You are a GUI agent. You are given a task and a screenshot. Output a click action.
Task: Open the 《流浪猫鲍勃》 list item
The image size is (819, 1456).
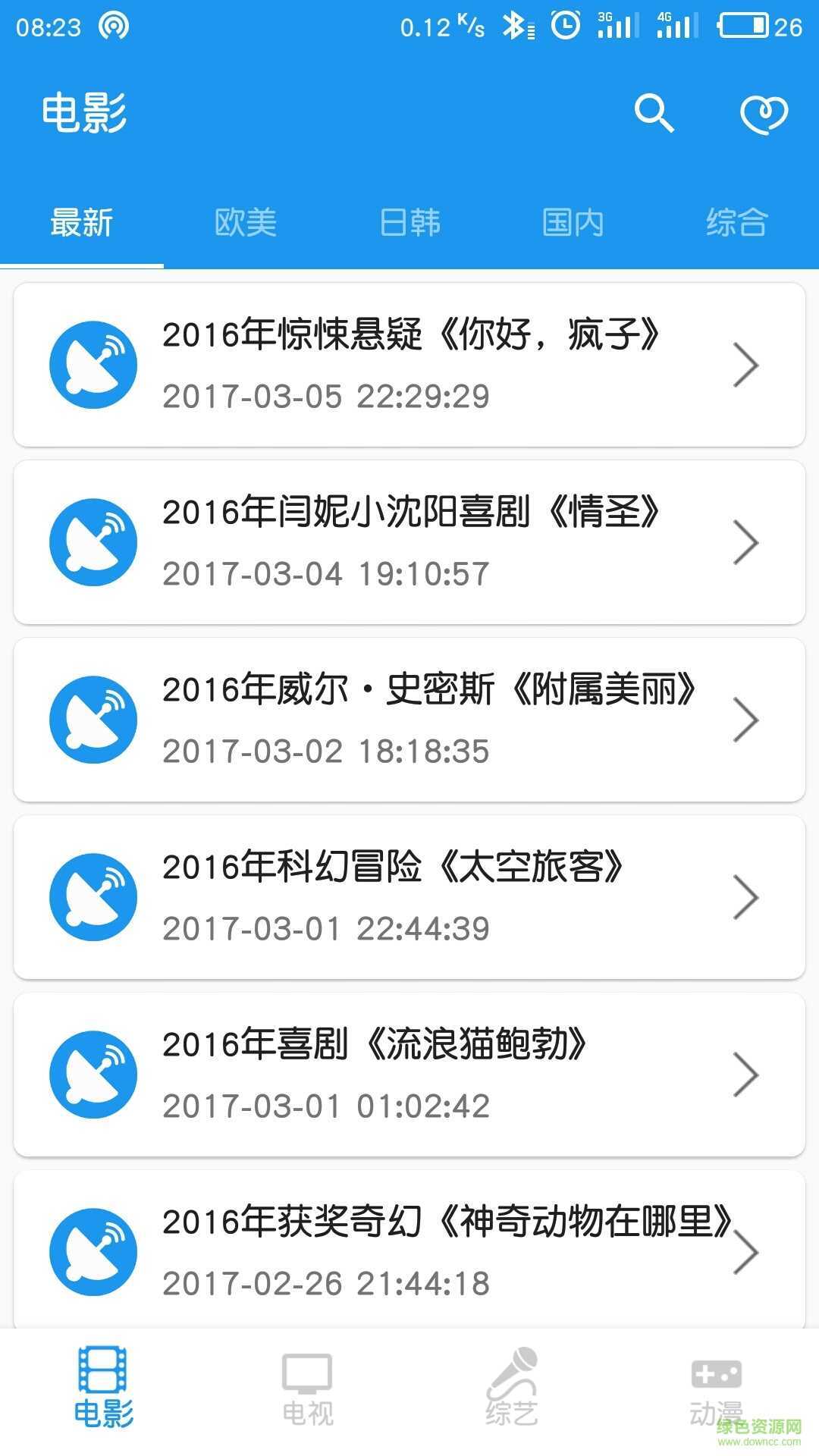[x=409, y=1074]
